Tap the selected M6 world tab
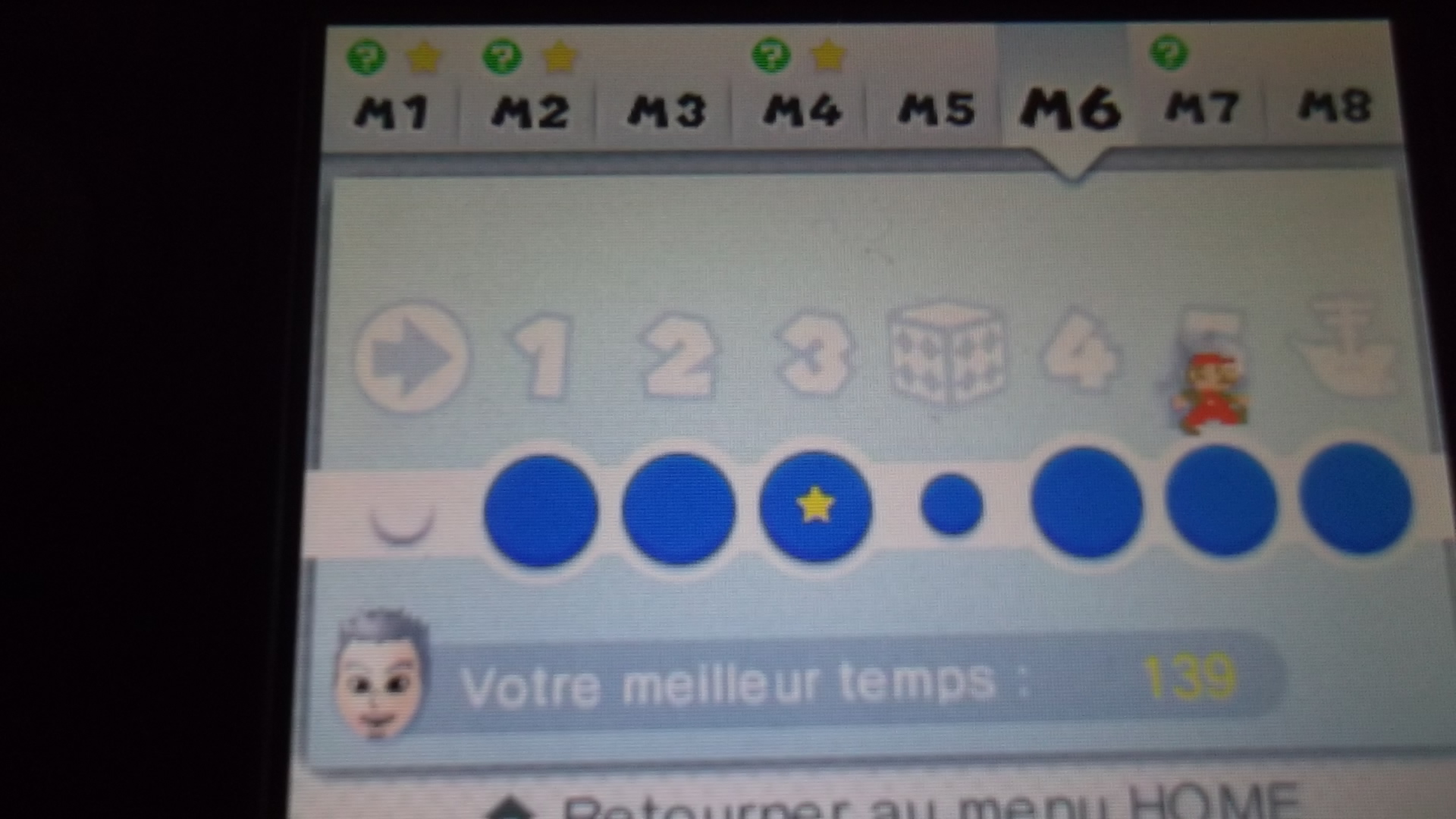Screen dimensions: 1456x819 (x=1069, y=108)
